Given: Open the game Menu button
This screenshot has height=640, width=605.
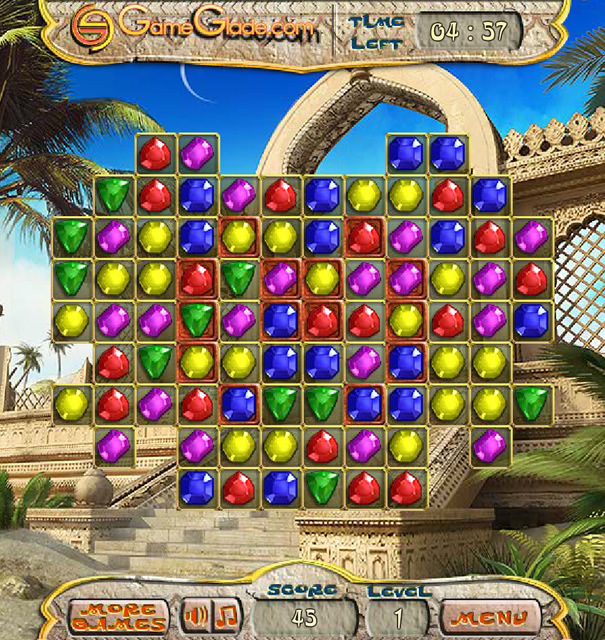Looking at the screenshot, I should (x=490, y=613).
